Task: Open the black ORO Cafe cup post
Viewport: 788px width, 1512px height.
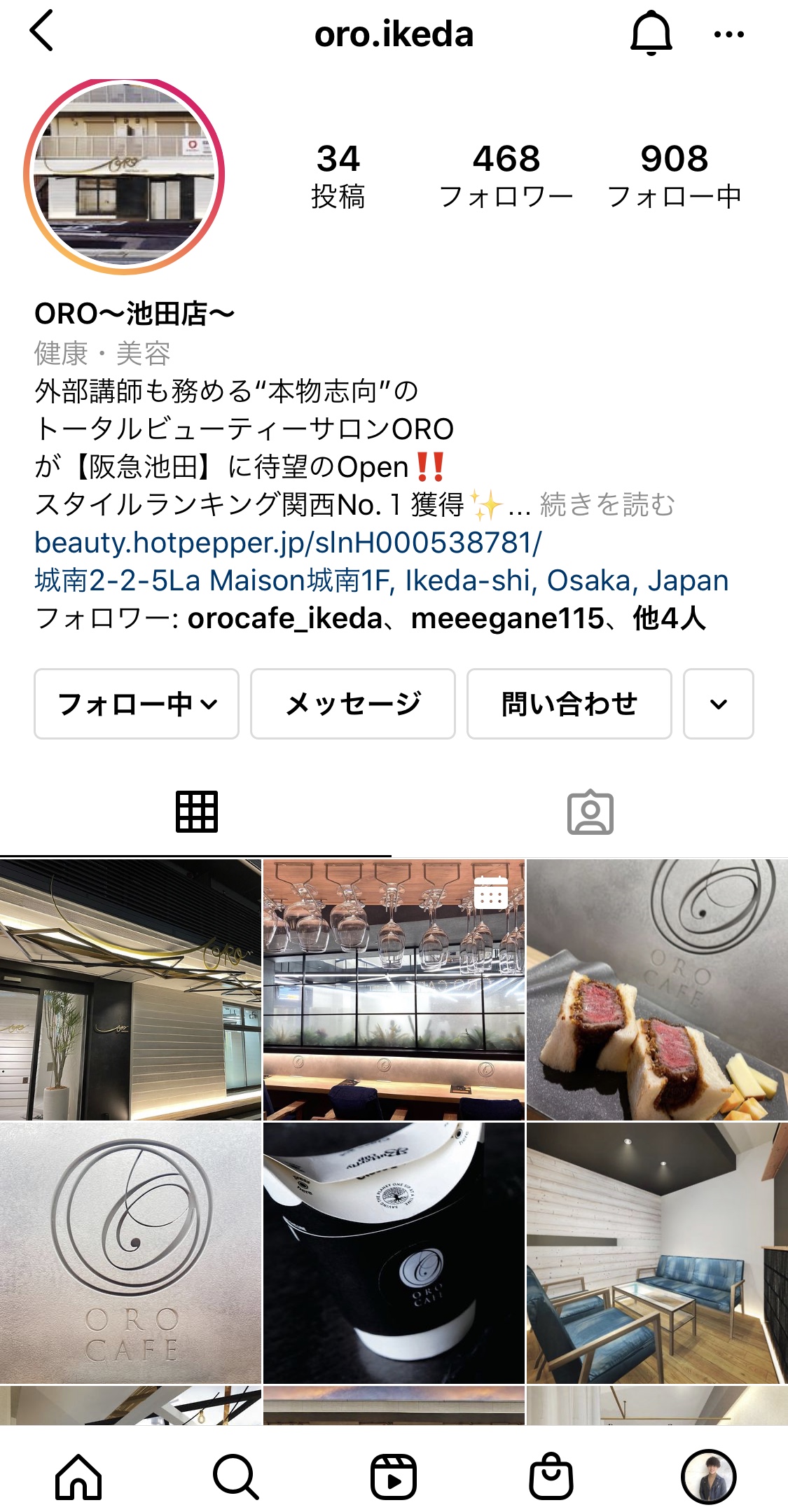Action: (x=394, y=1253)
